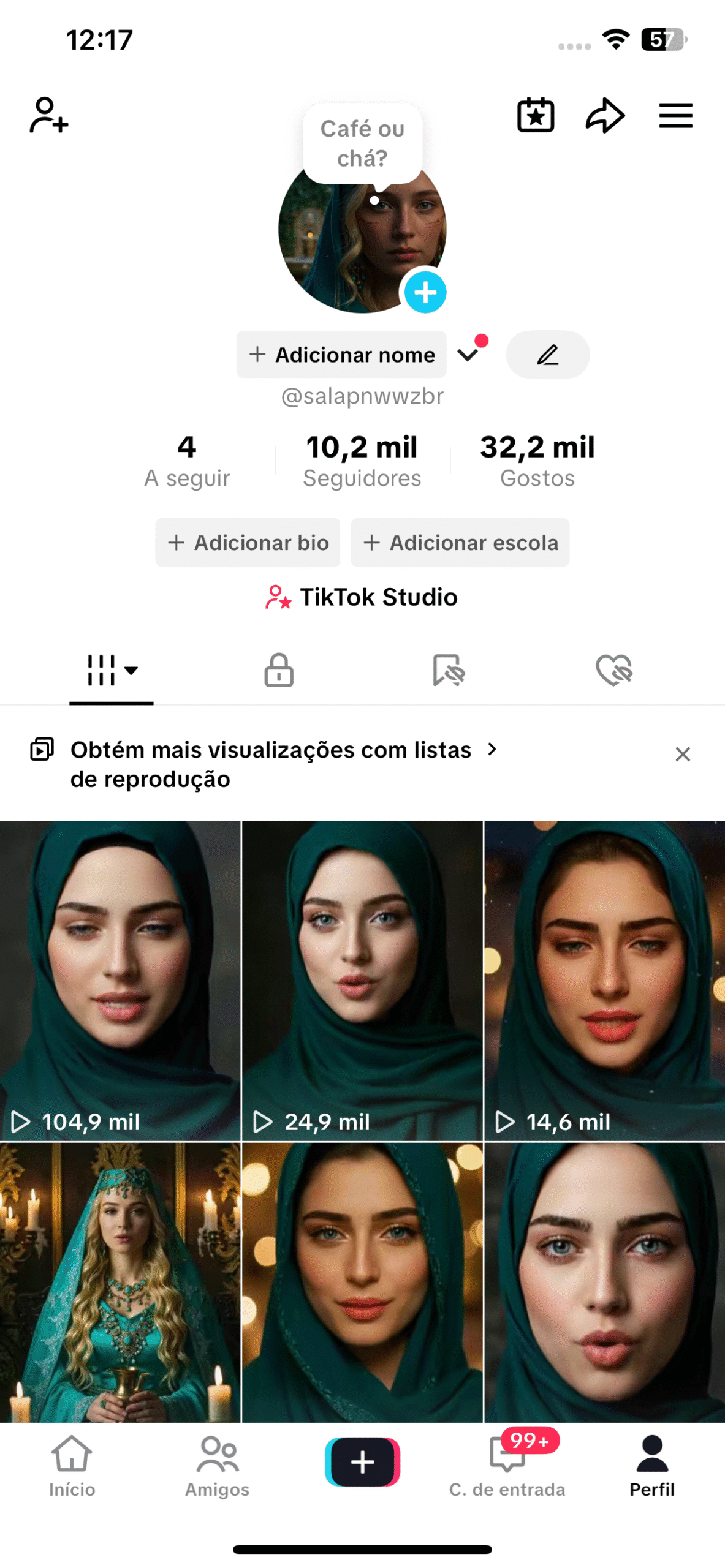This screenshot has height=1568, width=725.
Task: Open the video with 104,9 mil views
Action: 120,980
